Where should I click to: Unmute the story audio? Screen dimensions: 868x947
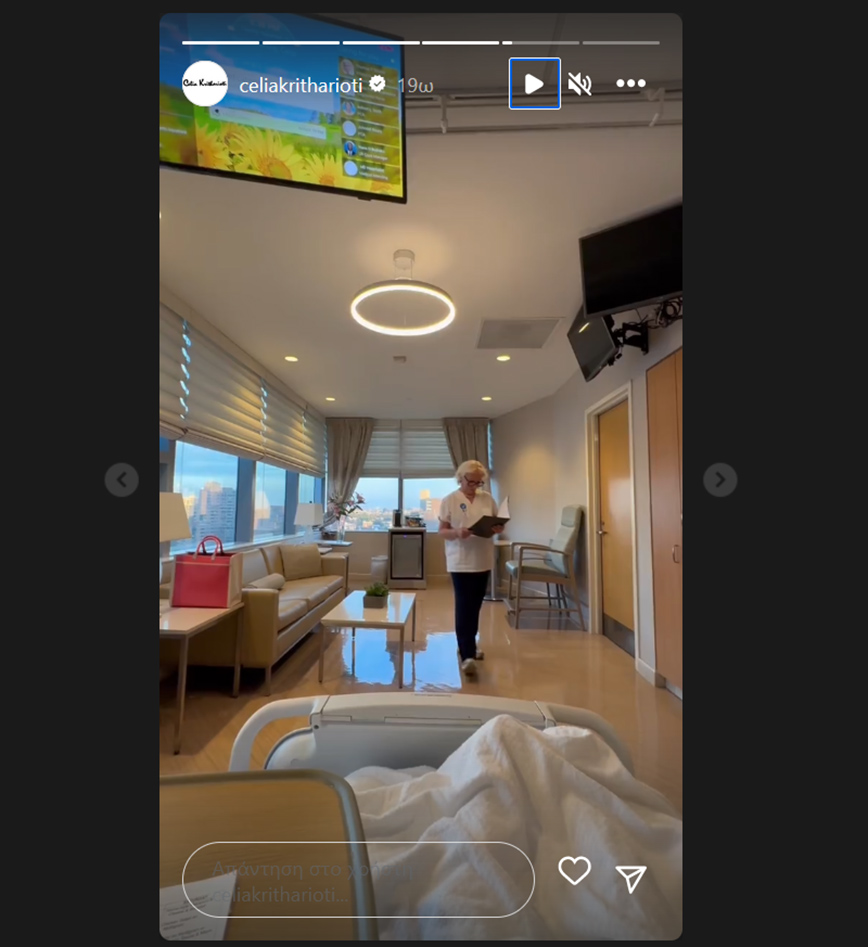[579, 84]
